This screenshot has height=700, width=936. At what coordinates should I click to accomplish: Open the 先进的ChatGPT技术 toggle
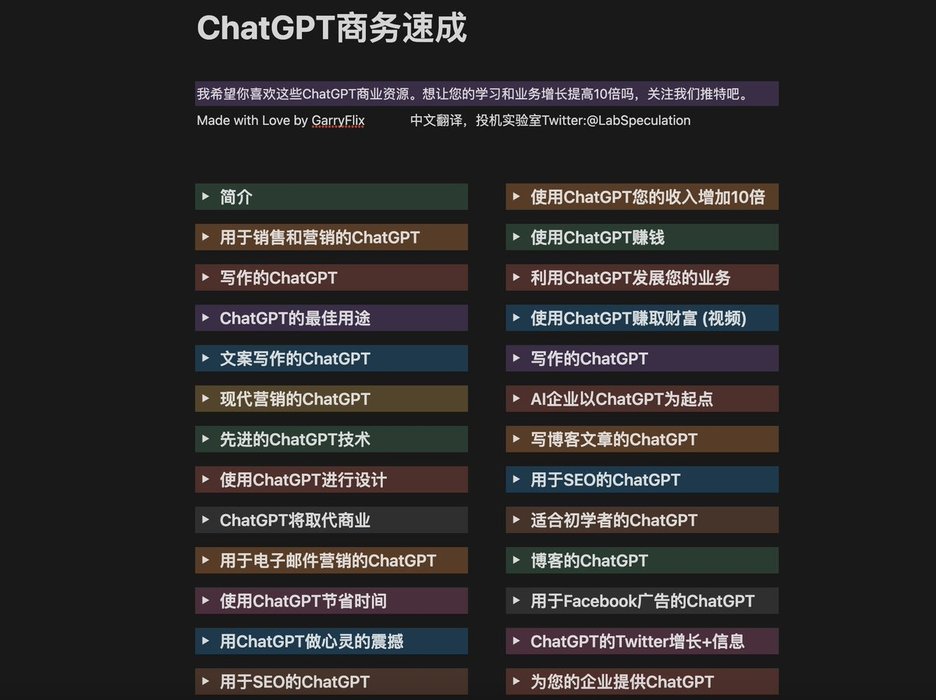(x=205, y=439)
